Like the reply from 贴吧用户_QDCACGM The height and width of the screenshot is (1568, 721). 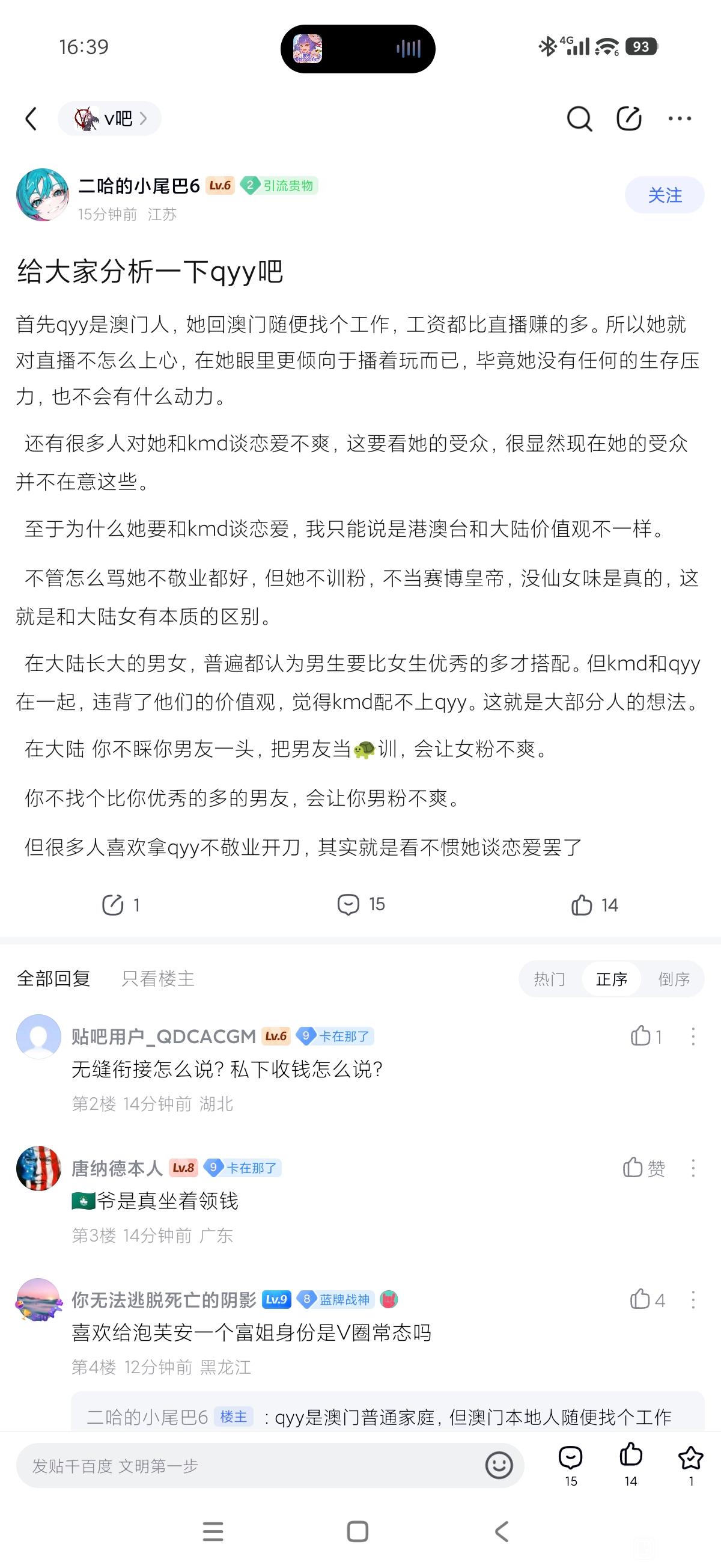[645, 1036]
